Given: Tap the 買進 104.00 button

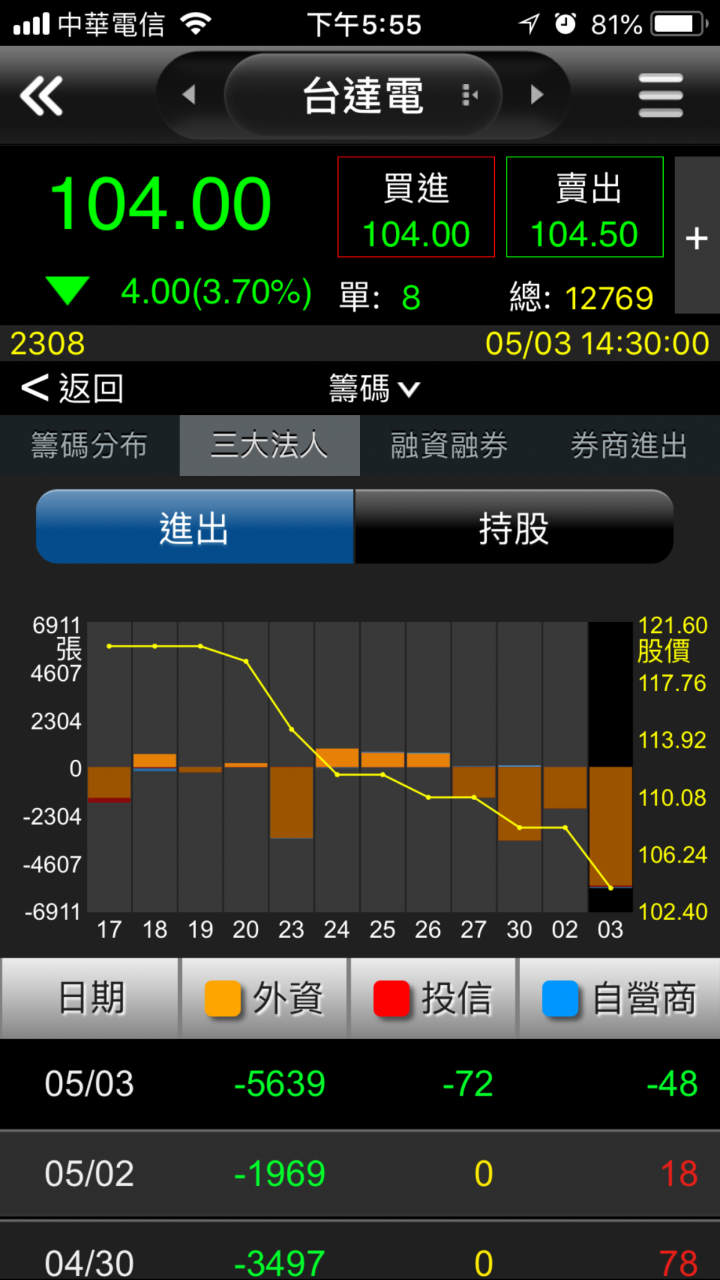Looking at the screenshot, I should 416,207.
